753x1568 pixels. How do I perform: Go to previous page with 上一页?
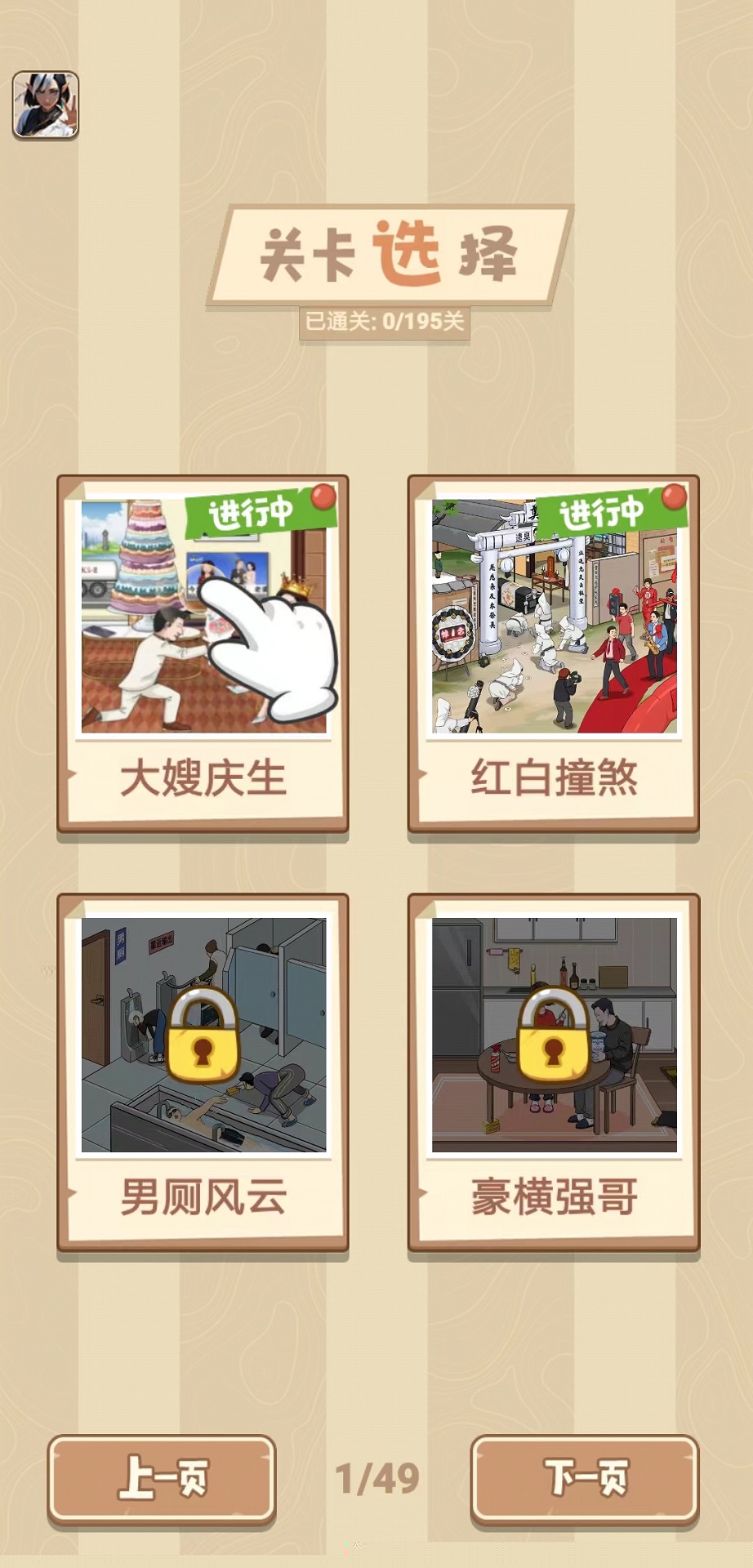162,1479
